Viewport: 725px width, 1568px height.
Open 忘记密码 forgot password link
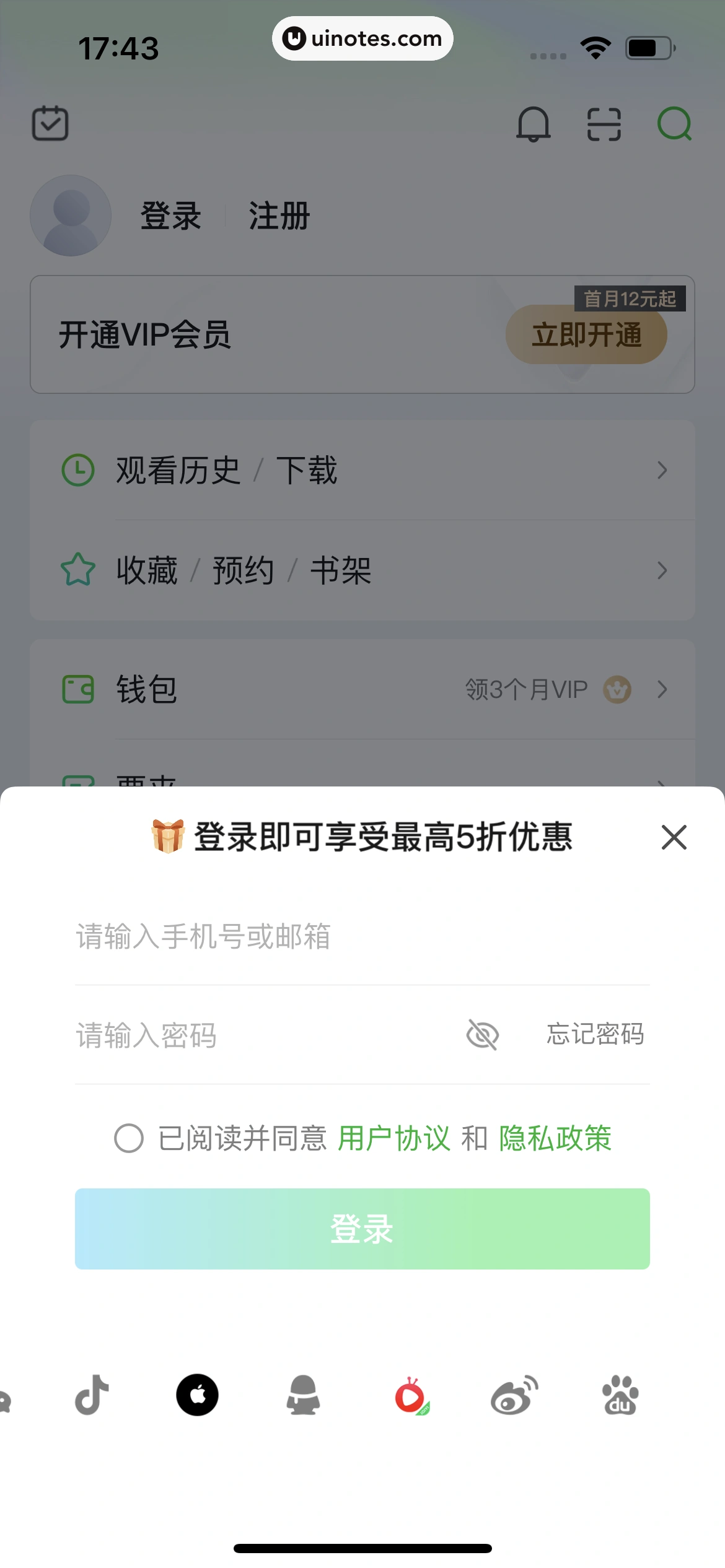[595, 1034]
